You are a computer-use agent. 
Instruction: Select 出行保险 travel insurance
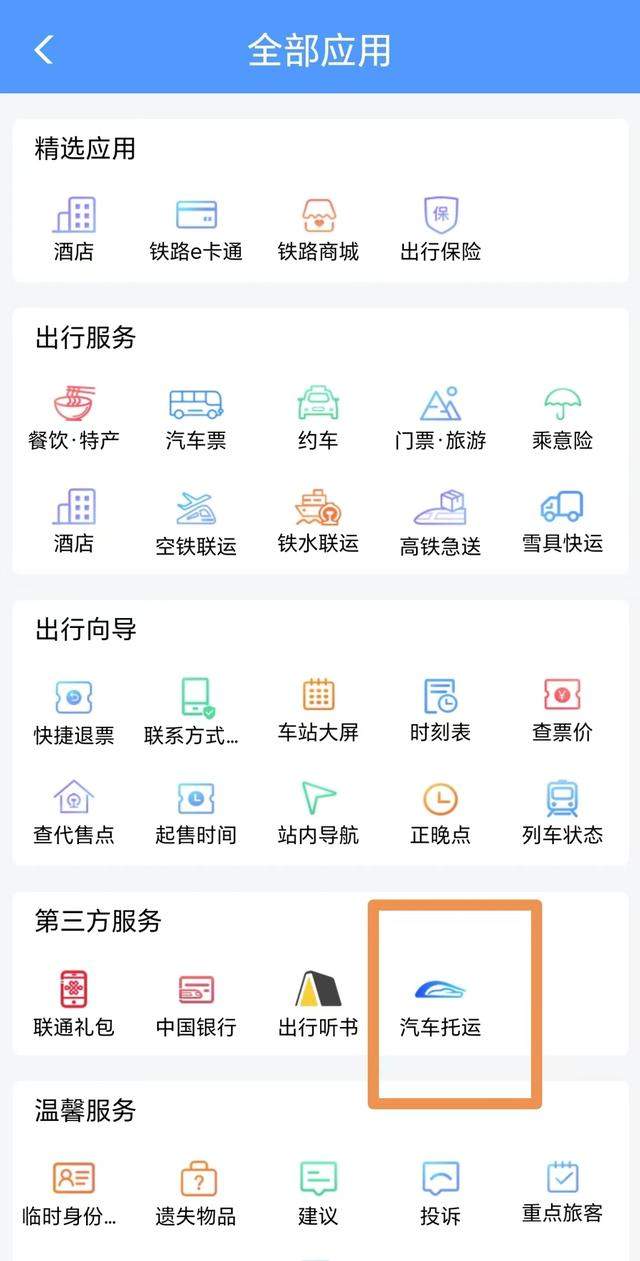coord(440,230)
